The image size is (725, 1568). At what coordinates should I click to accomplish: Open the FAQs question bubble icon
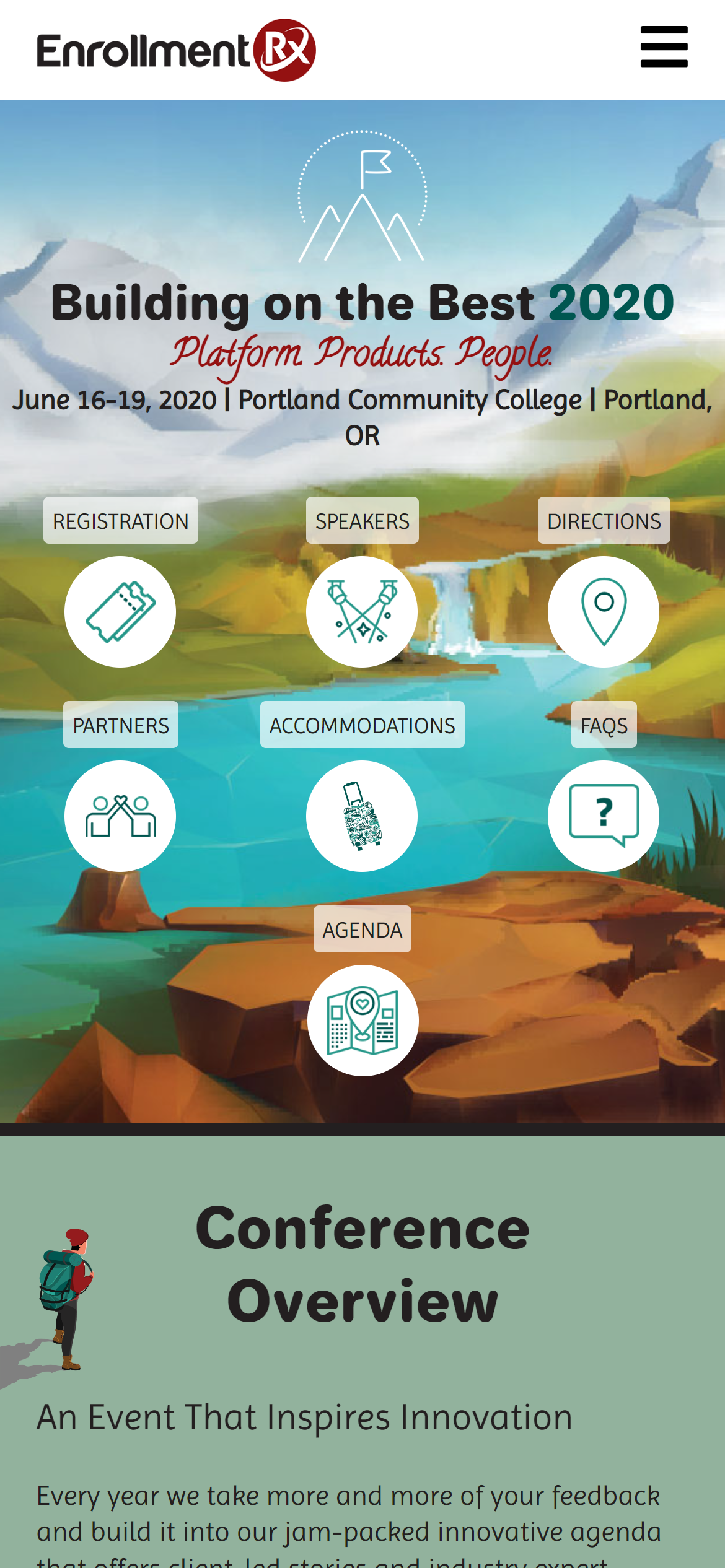point(604,816)
